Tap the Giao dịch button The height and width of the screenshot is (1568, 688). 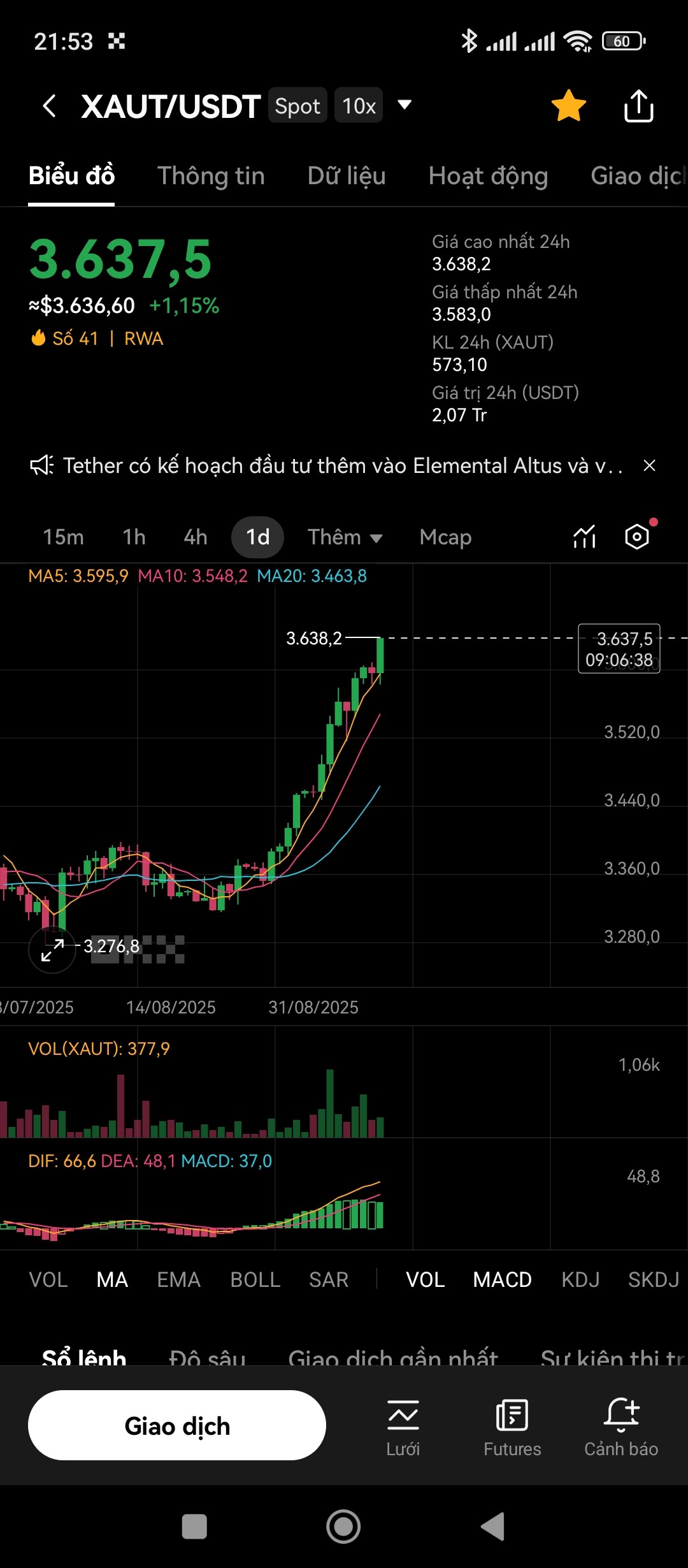pos(177,1426)
